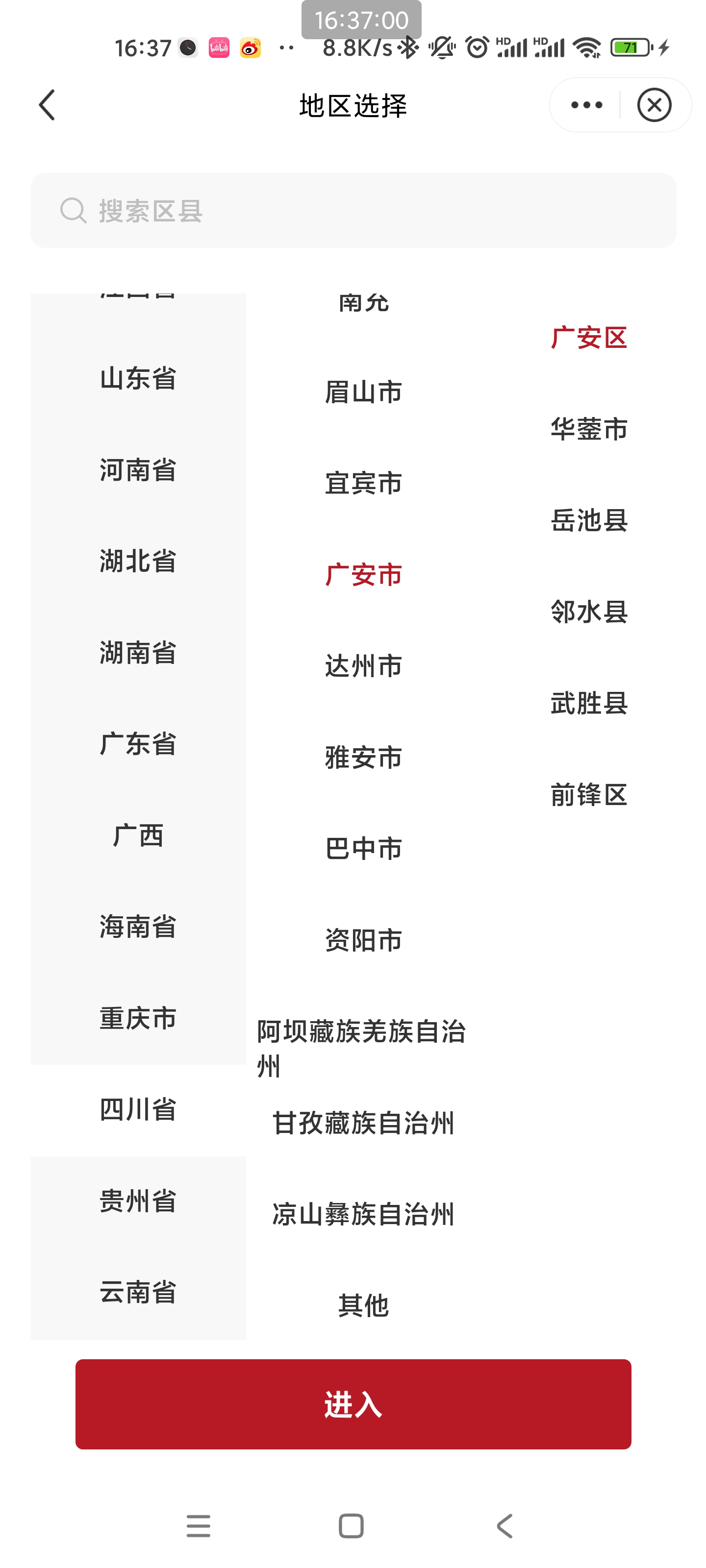706x1568 pixels.
Task: Choose 凉山彝族自治州 from the cities
Action: [x=363, y=1214]
